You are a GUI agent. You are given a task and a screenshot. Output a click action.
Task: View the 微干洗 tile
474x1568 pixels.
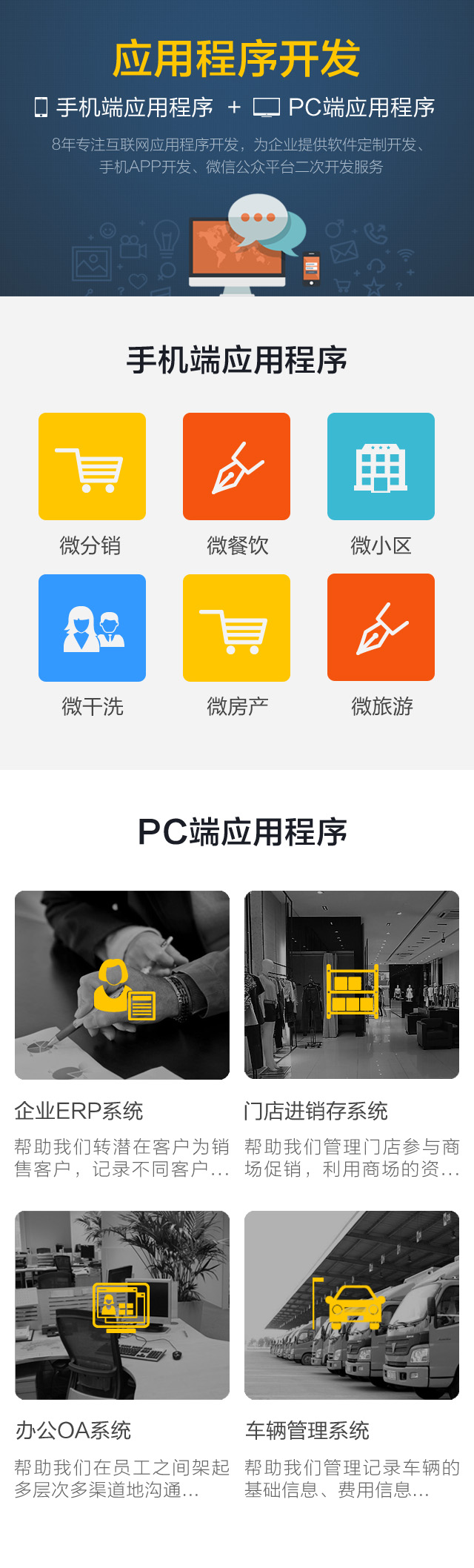[x=92, y=628]
